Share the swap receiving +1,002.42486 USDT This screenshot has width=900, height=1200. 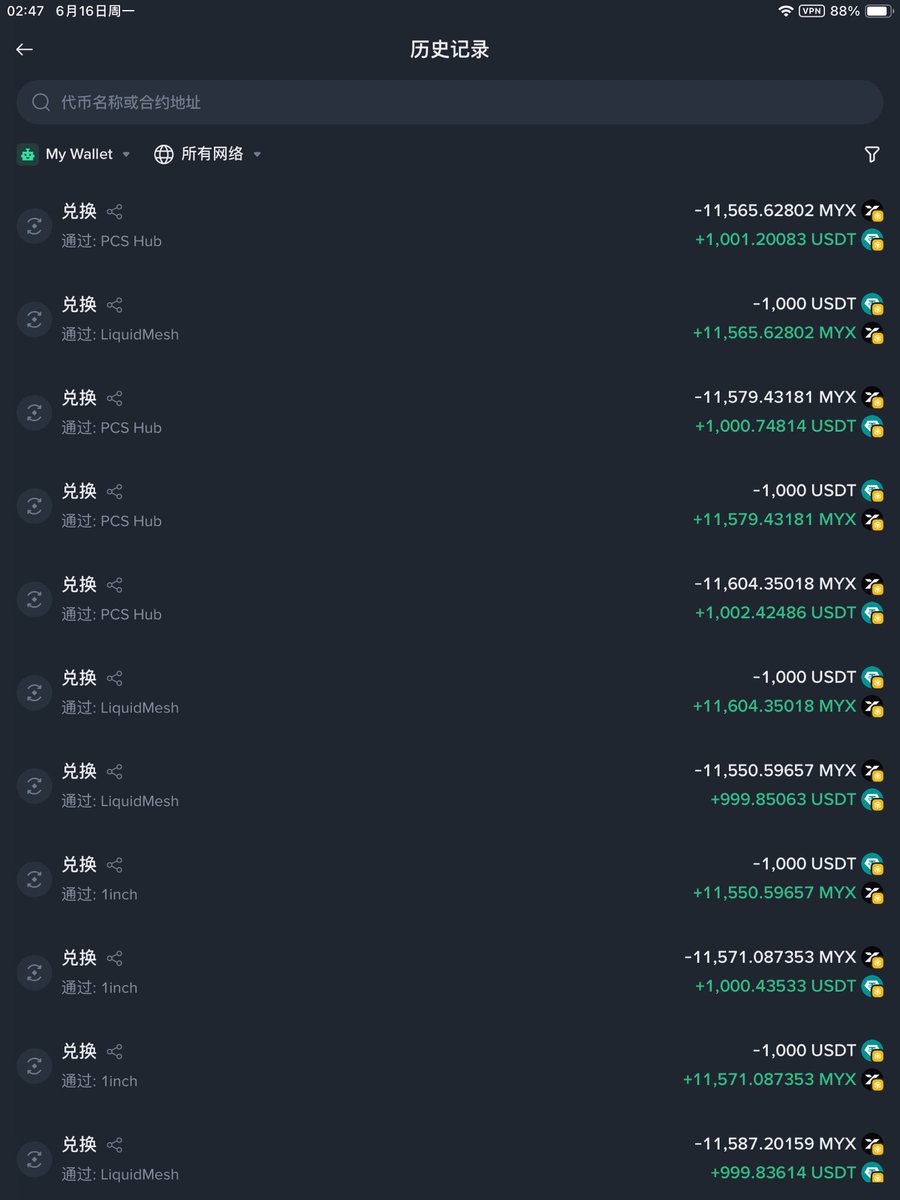[x=115, y=585]
